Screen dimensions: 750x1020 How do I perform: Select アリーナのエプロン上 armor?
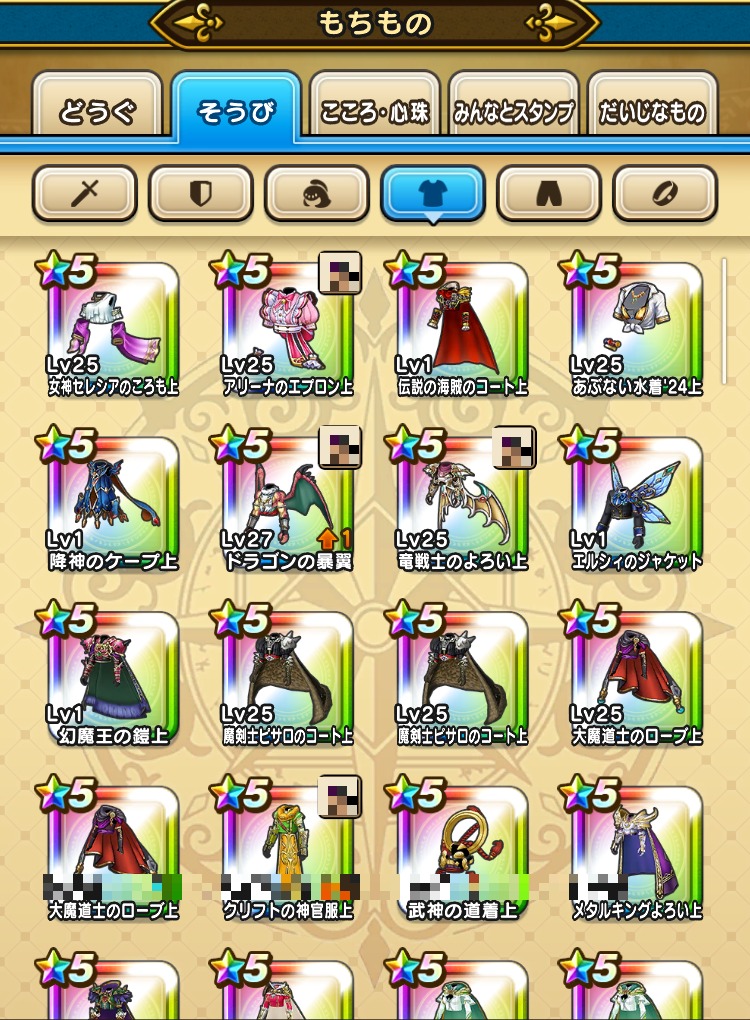[x=287, y=327]
